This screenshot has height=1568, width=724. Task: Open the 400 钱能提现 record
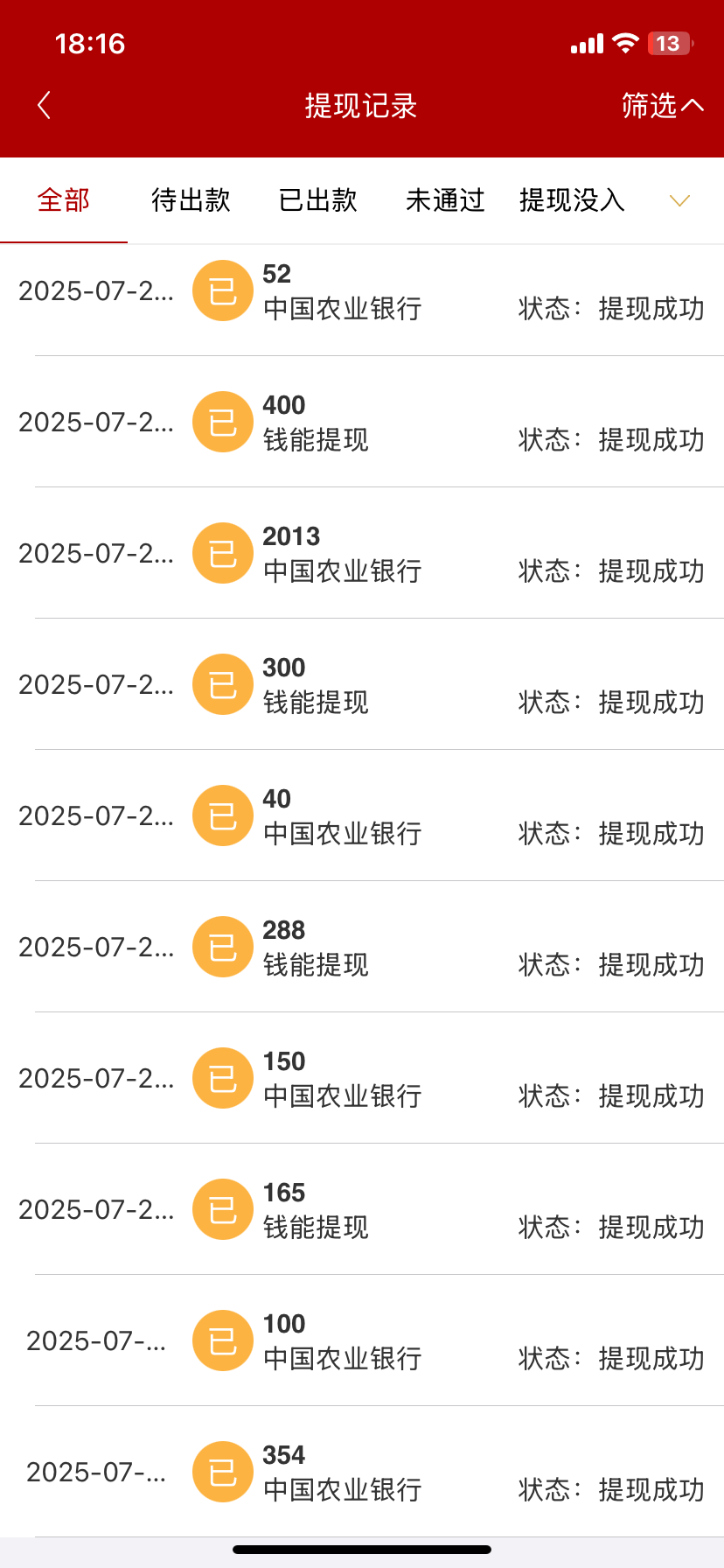coord(362,423)
